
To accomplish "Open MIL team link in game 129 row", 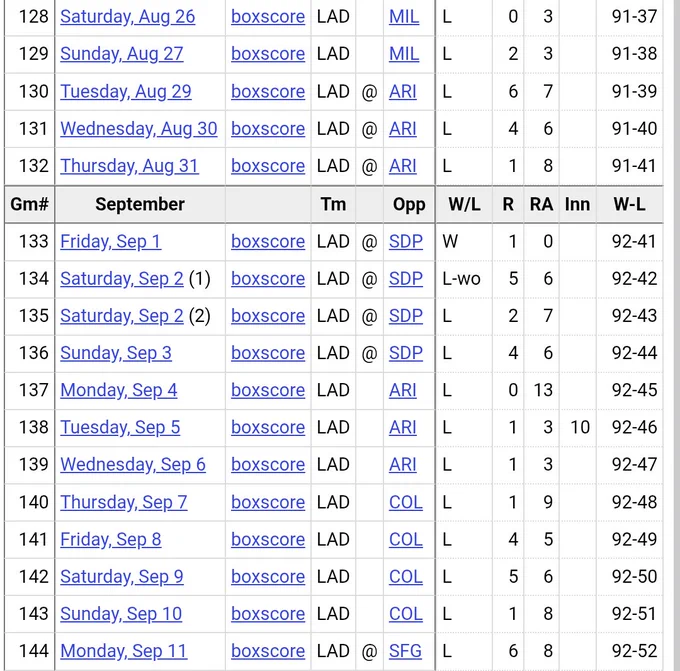I will 404,54.
